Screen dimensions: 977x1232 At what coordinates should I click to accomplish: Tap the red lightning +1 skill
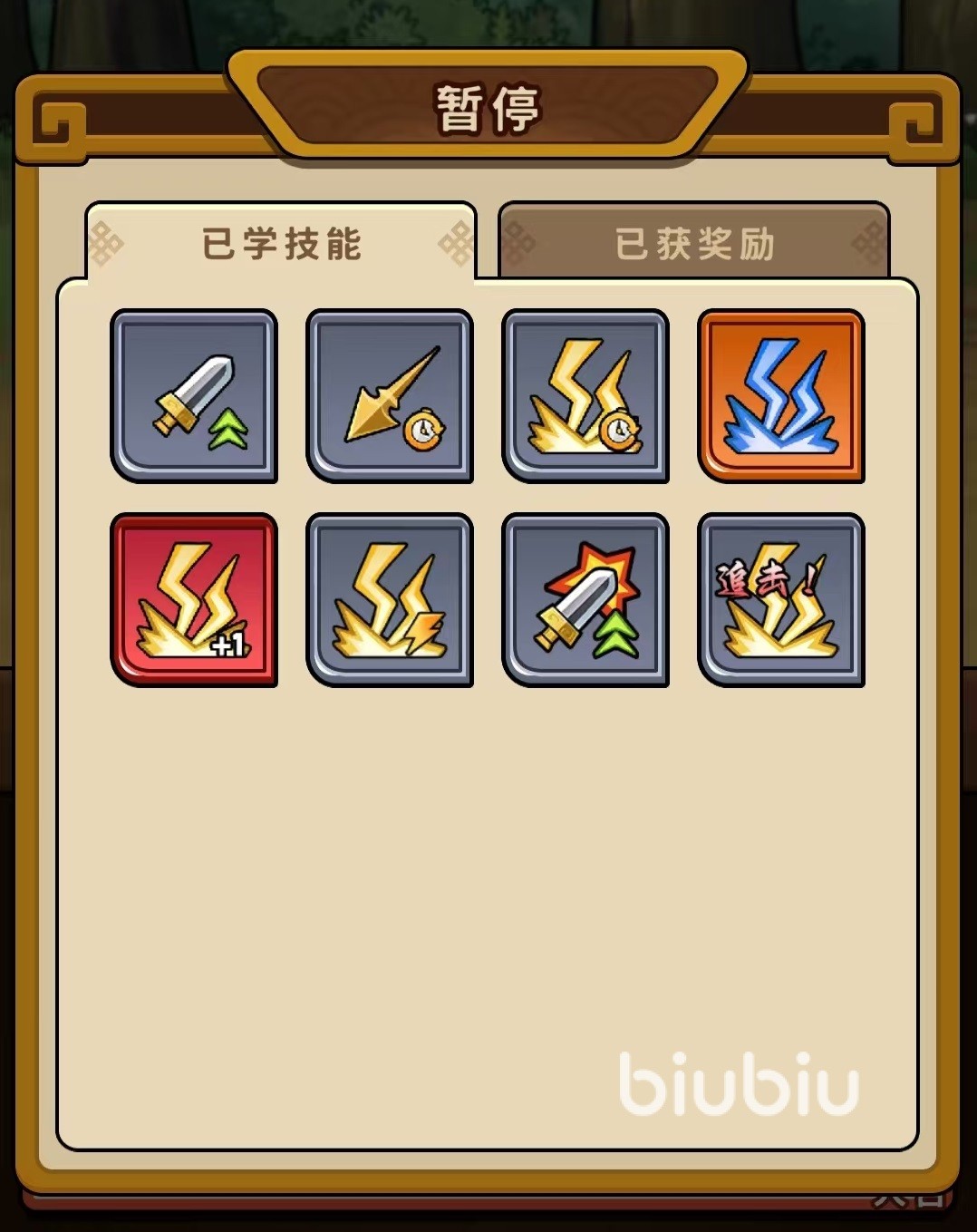(194, 599)
